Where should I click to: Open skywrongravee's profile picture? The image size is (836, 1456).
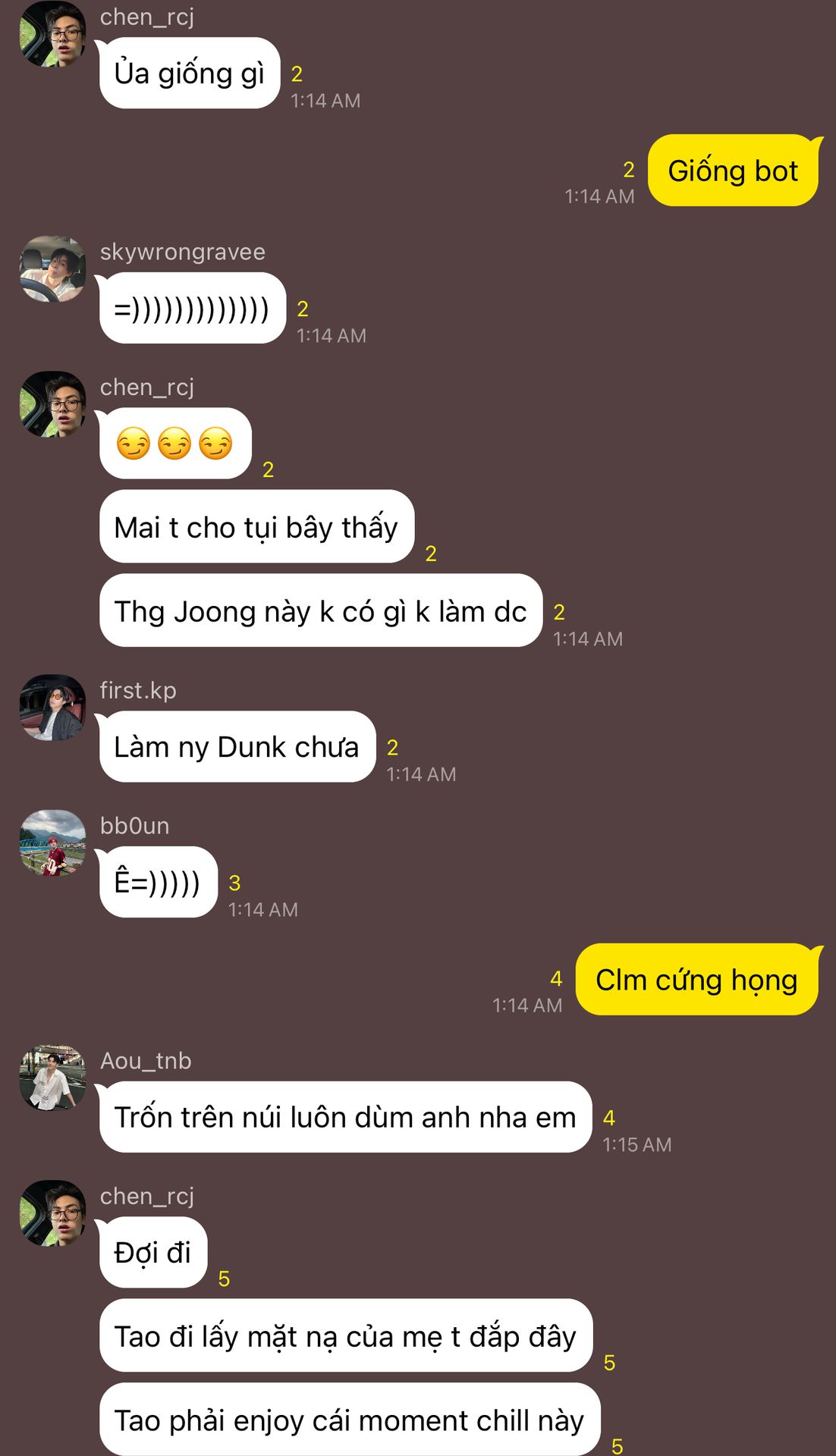[x=52, y=268]
